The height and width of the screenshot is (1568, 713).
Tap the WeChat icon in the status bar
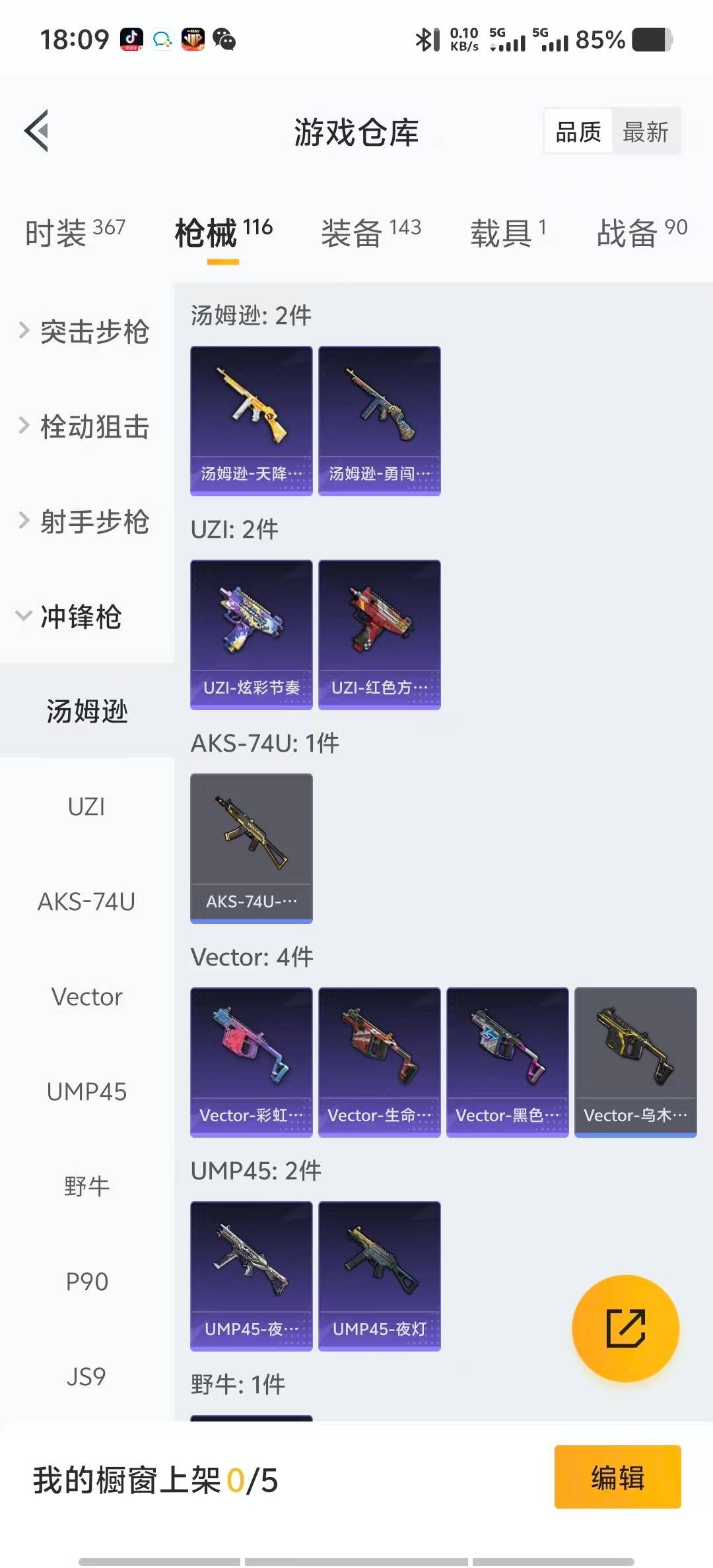tap(225, 40)
